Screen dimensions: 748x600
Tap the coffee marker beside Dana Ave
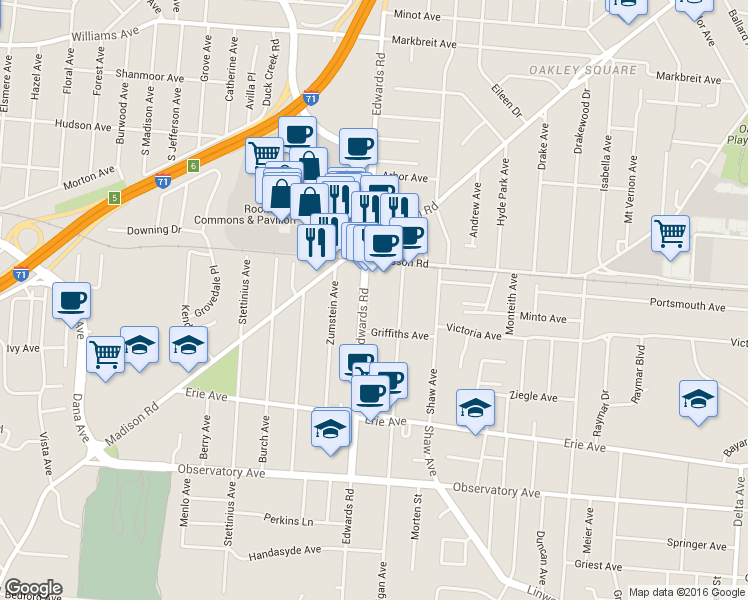point(72,301)
